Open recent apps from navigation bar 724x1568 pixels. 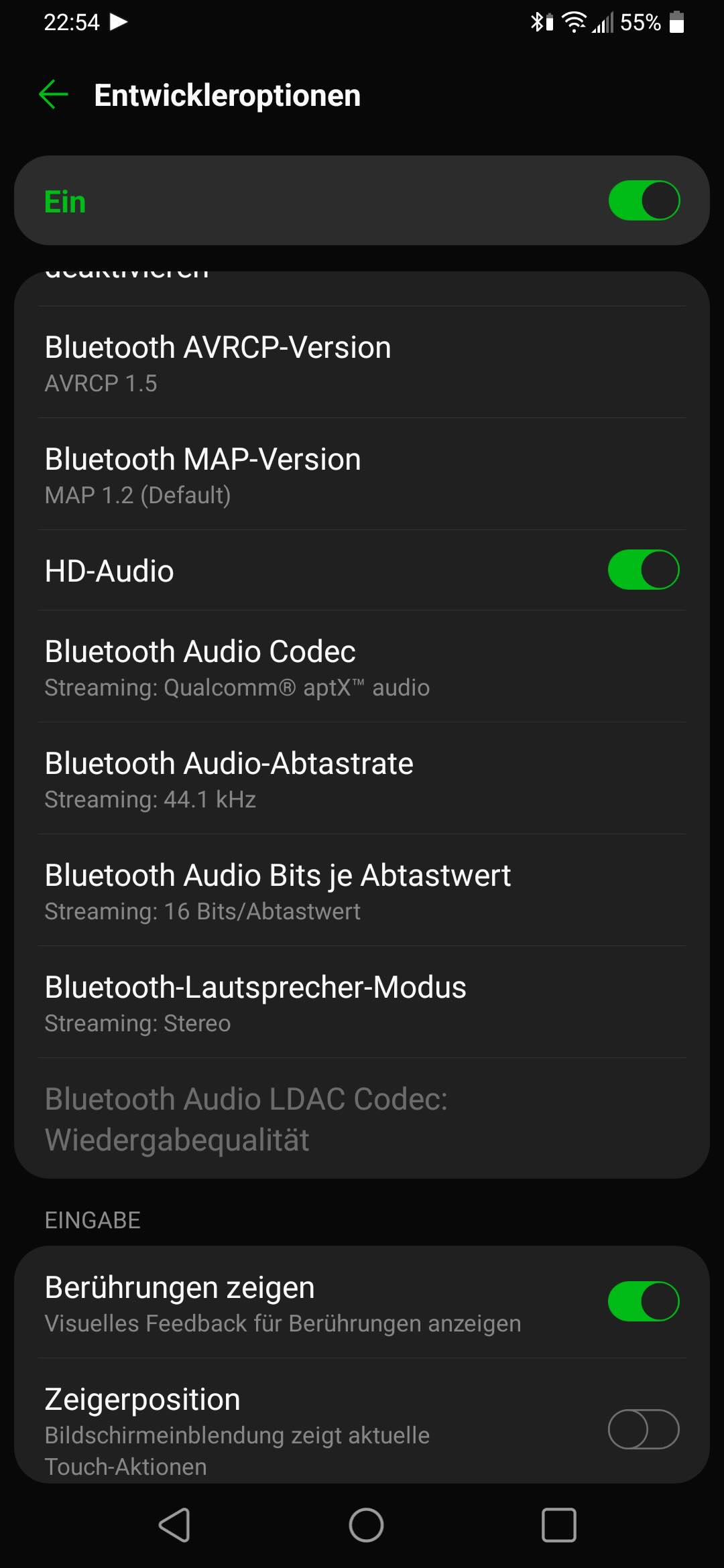point(558,1526)
